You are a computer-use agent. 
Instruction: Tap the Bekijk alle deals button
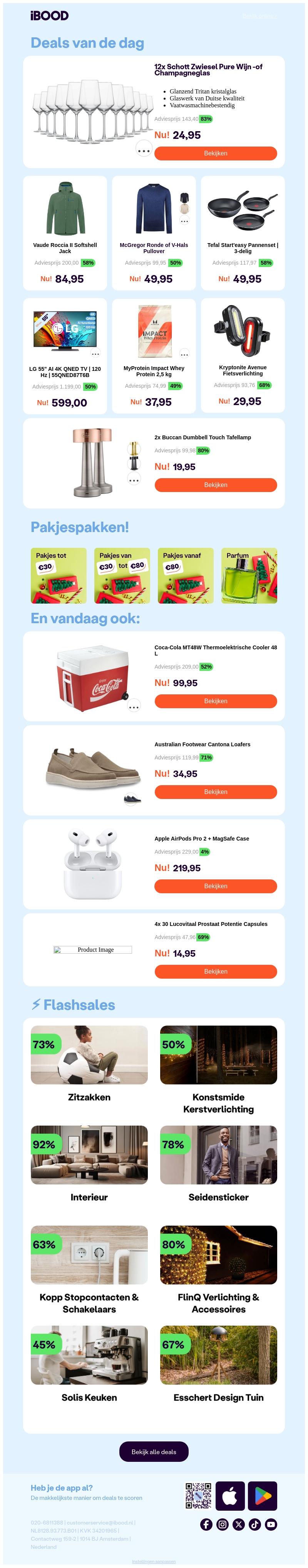(153, 1452)
